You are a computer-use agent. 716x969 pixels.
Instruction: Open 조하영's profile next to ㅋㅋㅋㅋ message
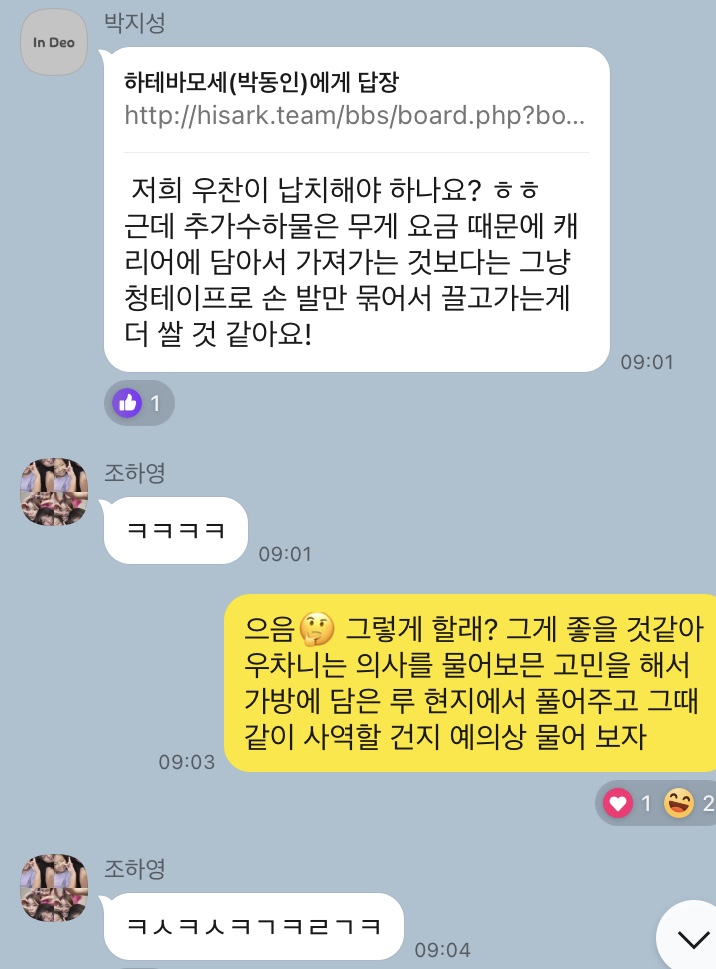coord(54,491)
